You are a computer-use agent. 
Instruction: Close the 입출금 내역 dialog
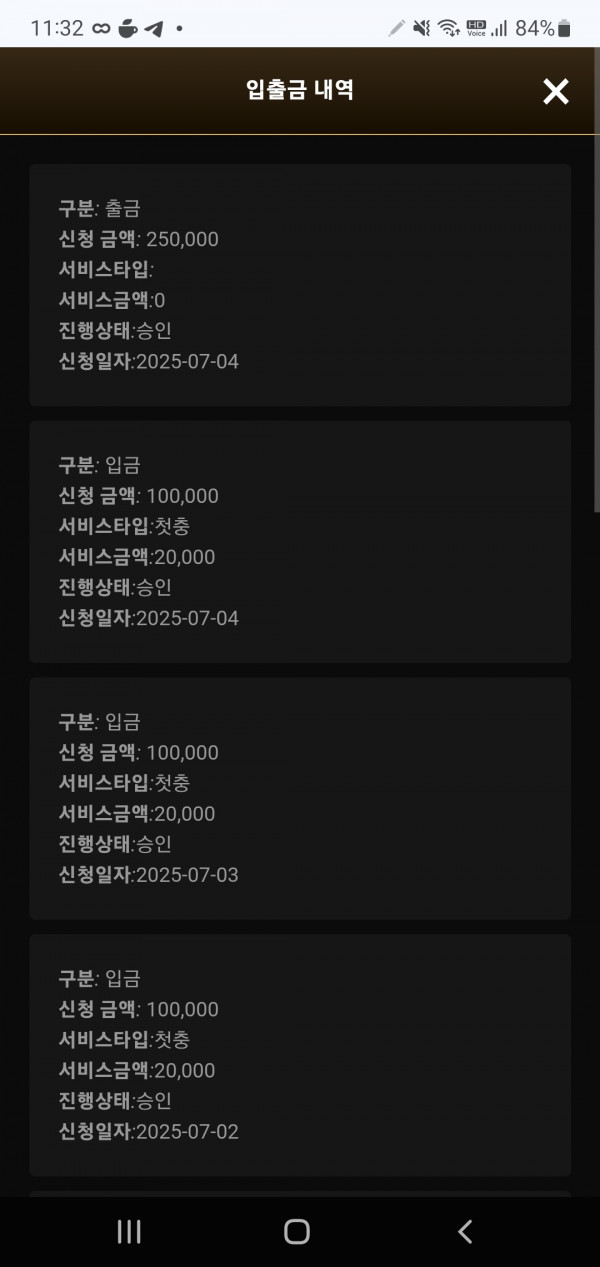point(555,91)
